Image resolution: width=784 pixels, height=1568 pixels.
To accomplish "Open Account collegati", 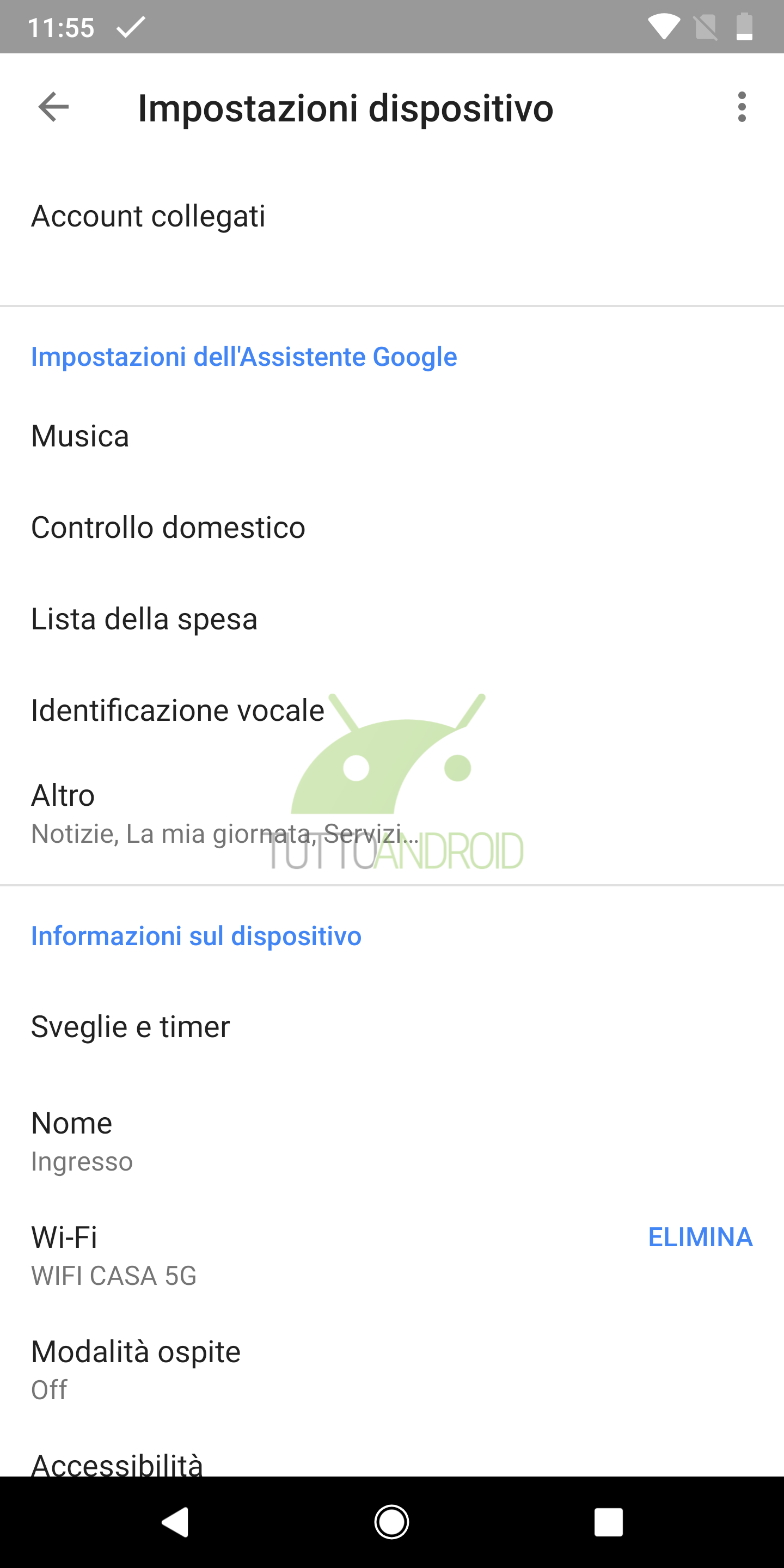I will [x=392, y=217].
